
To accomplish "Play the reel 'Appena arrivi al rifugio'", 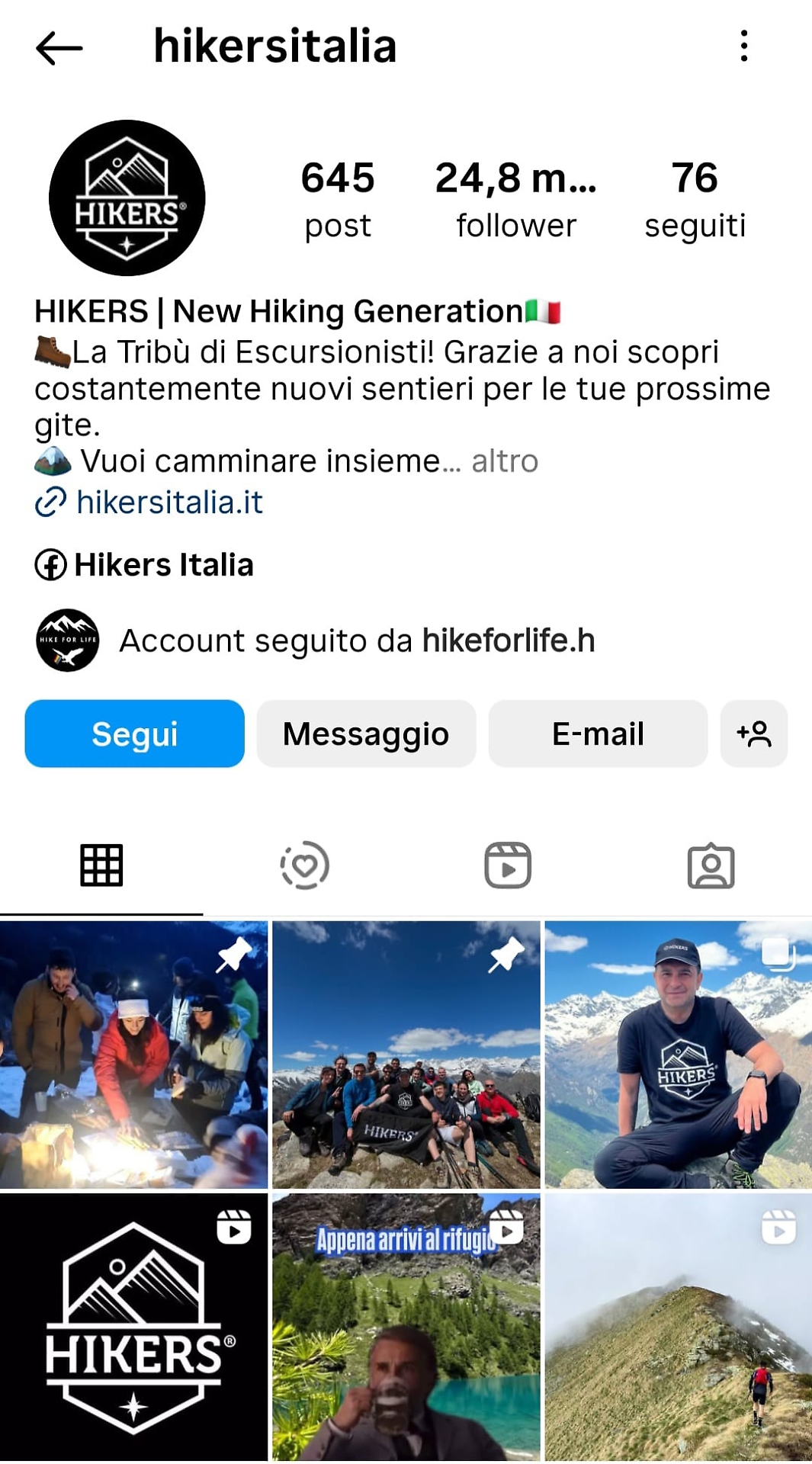I will [x=406, y=1327].
